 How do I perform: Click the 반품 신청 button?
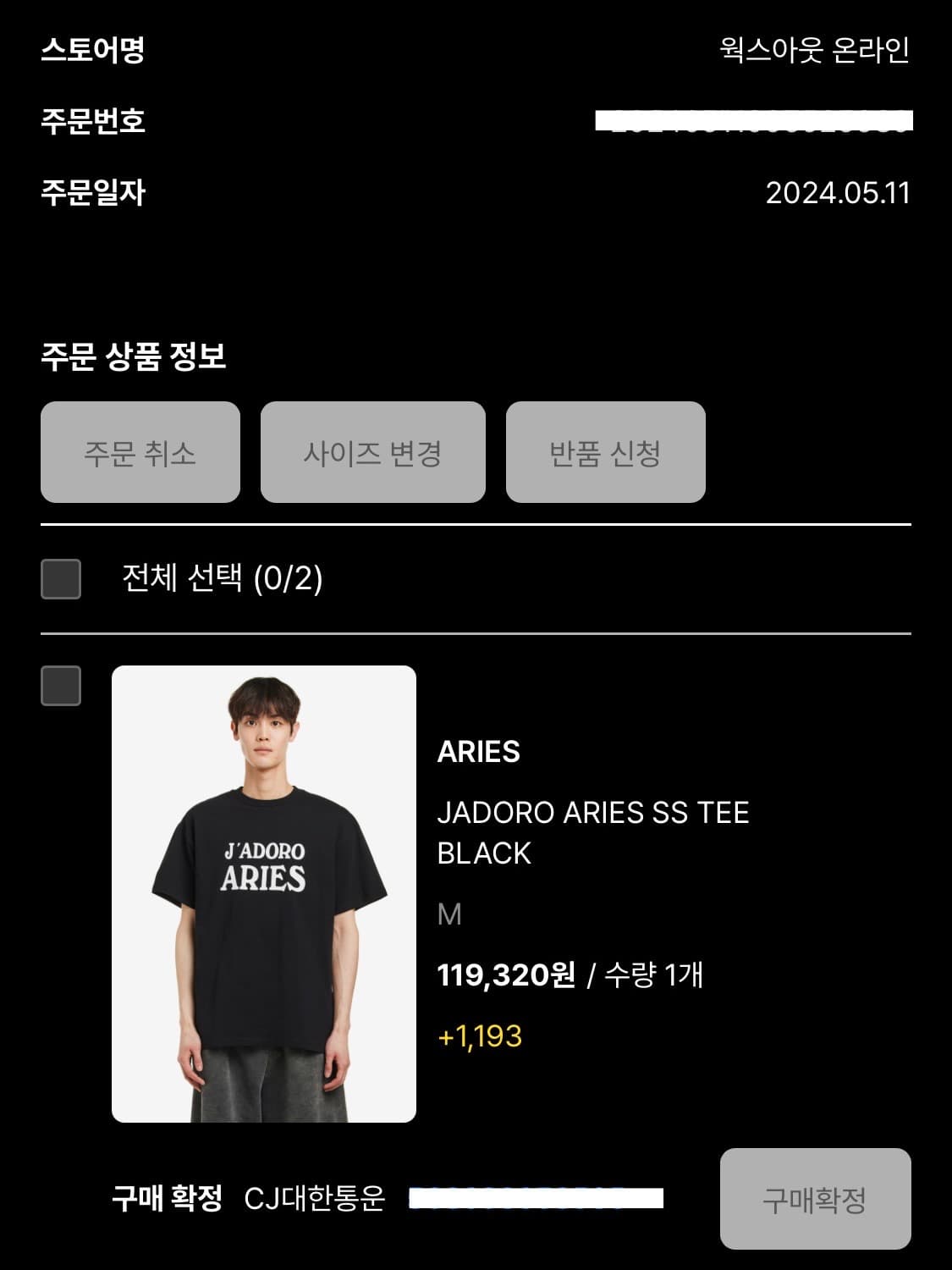(x=604, y=451)
